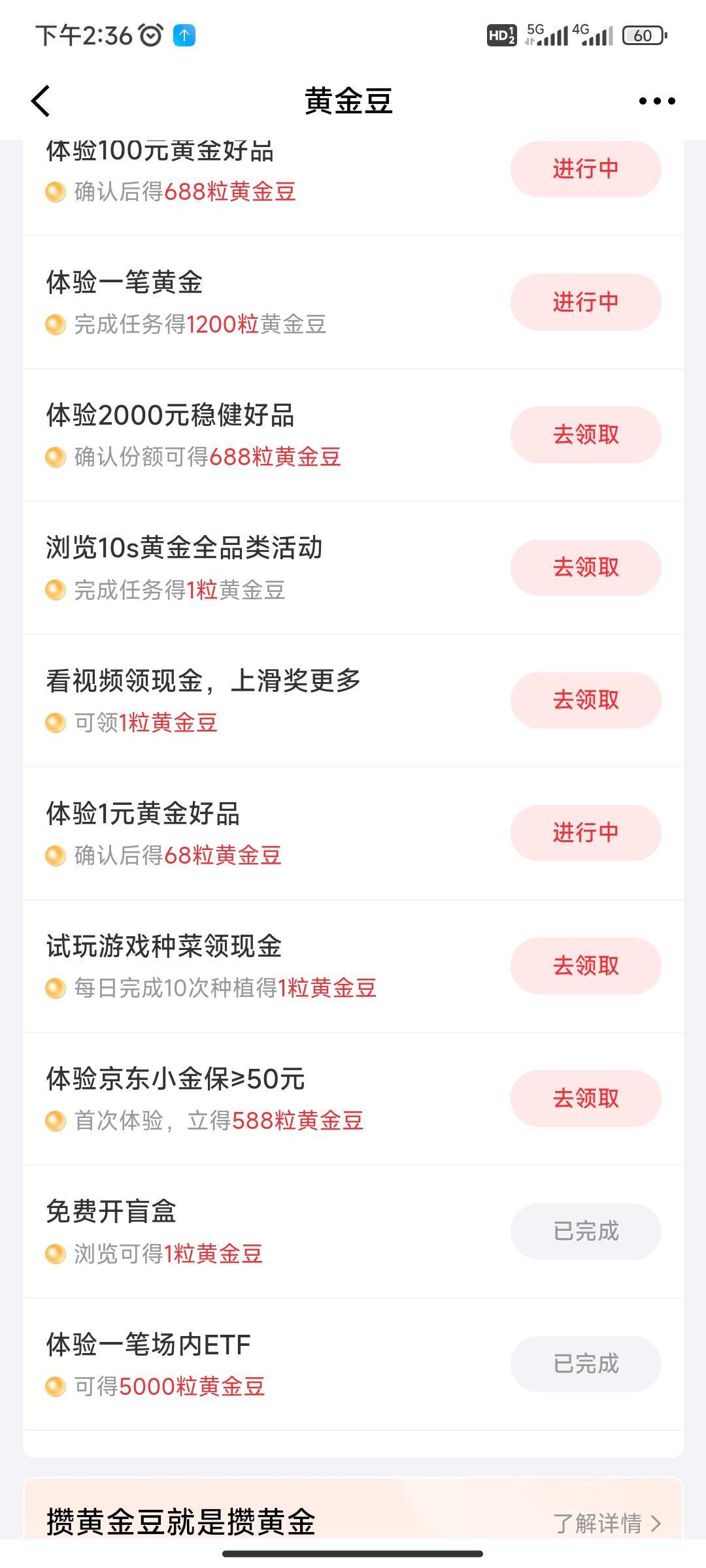Open the three-dot overflow menu
The width and height of the screenshot is (706, 1568).
coord(656,101)
